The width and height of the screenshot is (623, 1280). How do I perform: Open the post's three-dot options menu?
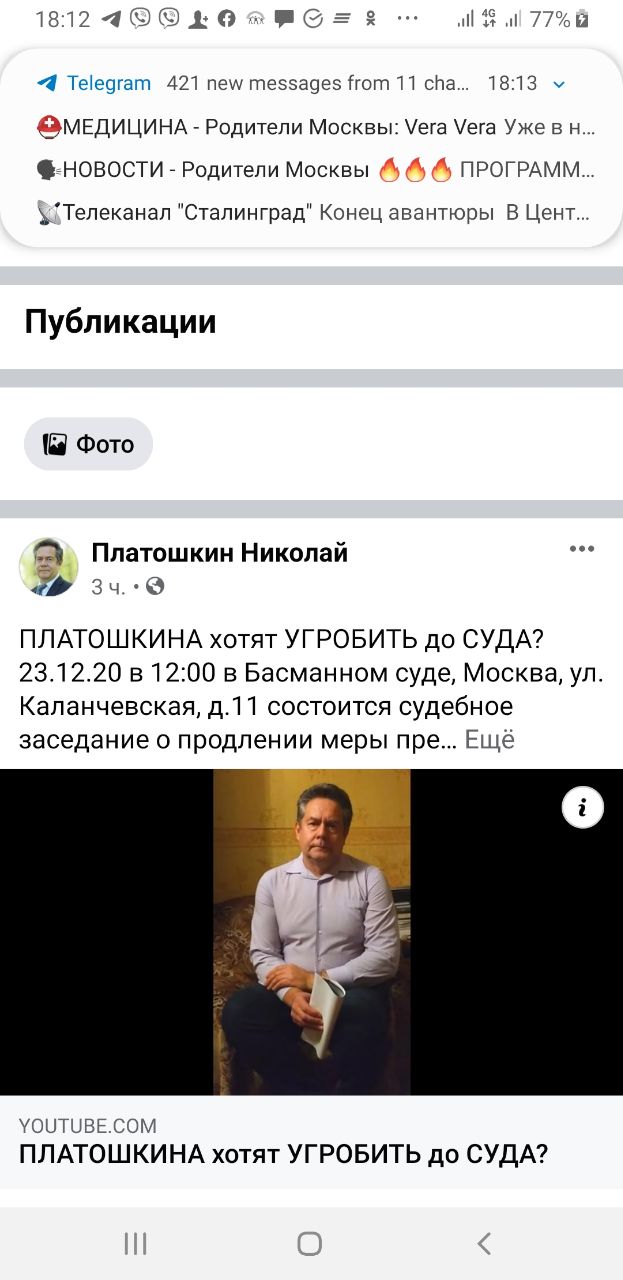(x=582, y=548)
